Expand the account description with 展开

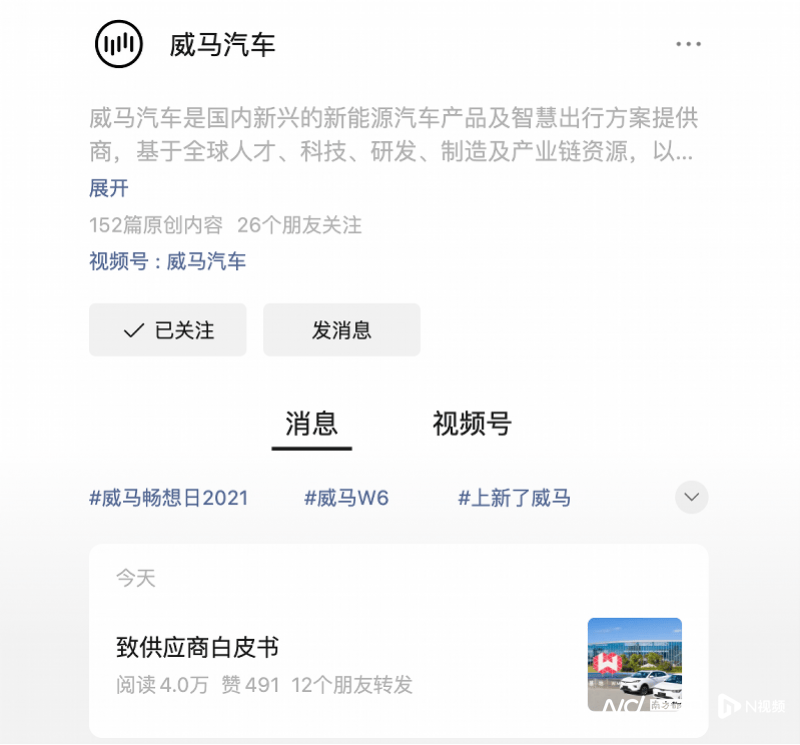click(109, 188)
